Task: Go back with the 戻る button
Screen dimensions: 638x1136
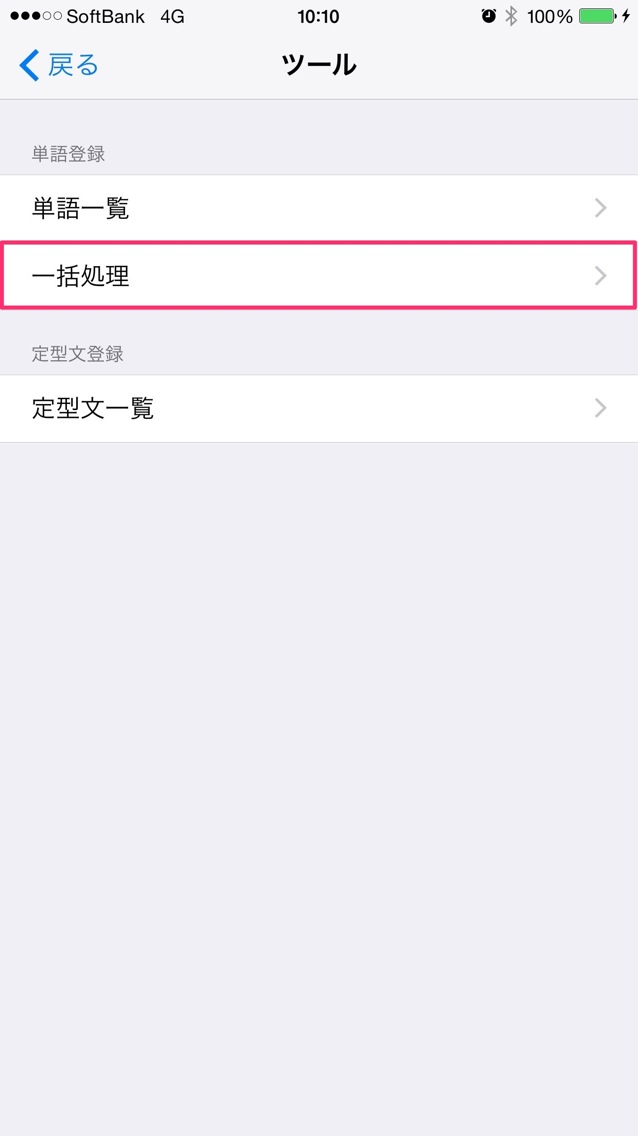Action: [x=59, y=65]
